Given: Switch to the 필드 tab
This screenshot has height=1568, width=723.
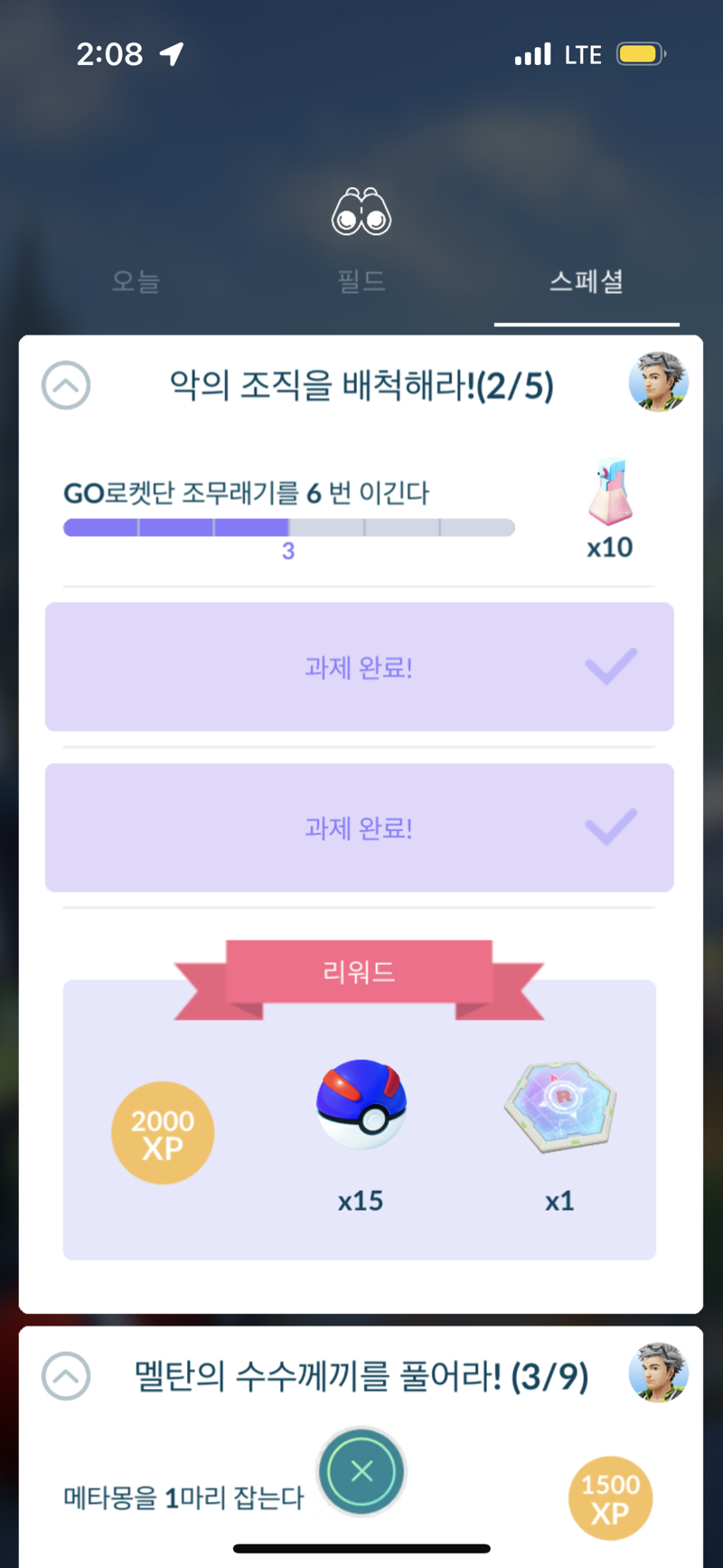Looking at the screenshot, I should [x=361, y=282].
